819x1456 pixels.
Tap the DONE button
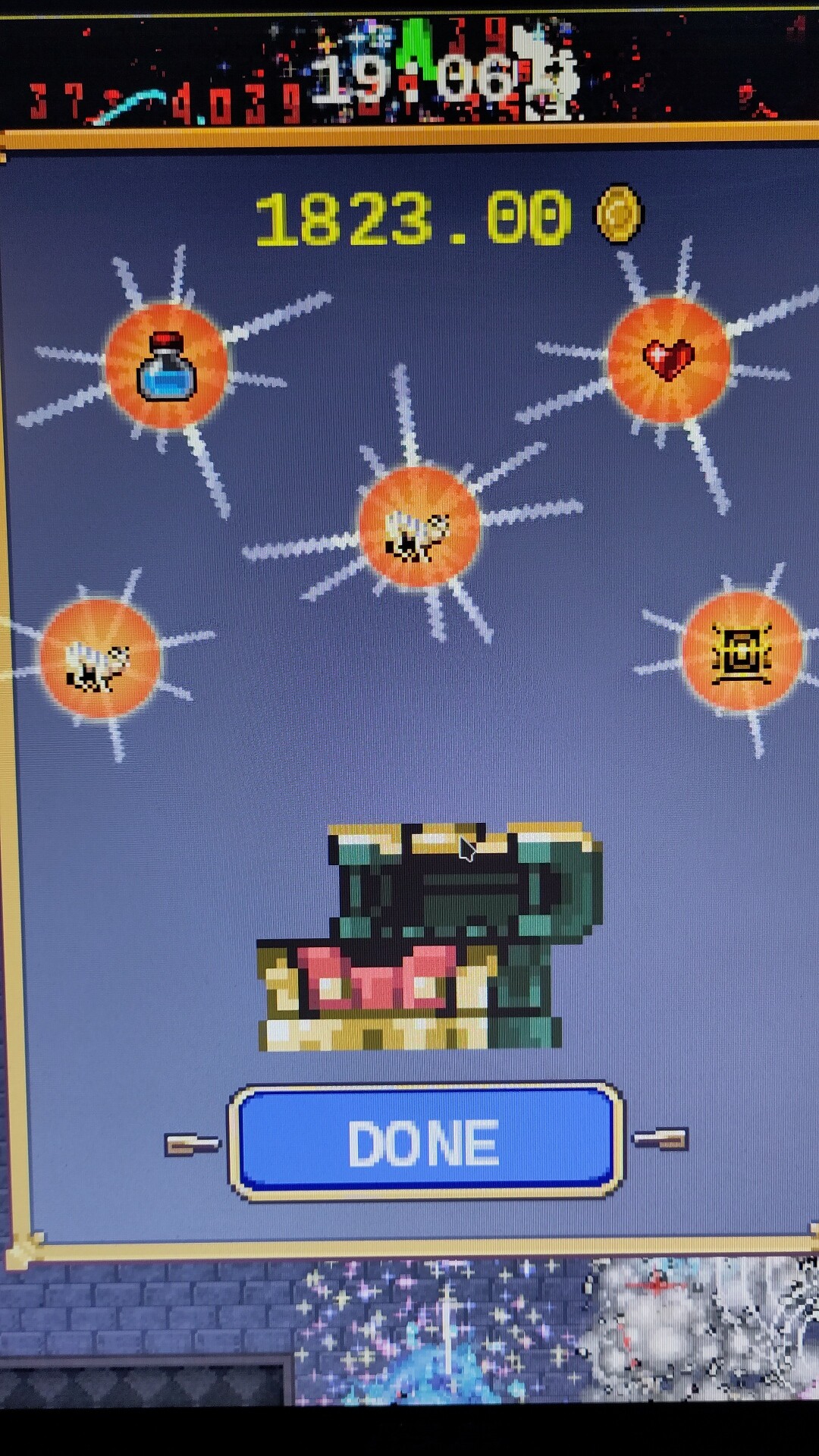click(425, 1141)
